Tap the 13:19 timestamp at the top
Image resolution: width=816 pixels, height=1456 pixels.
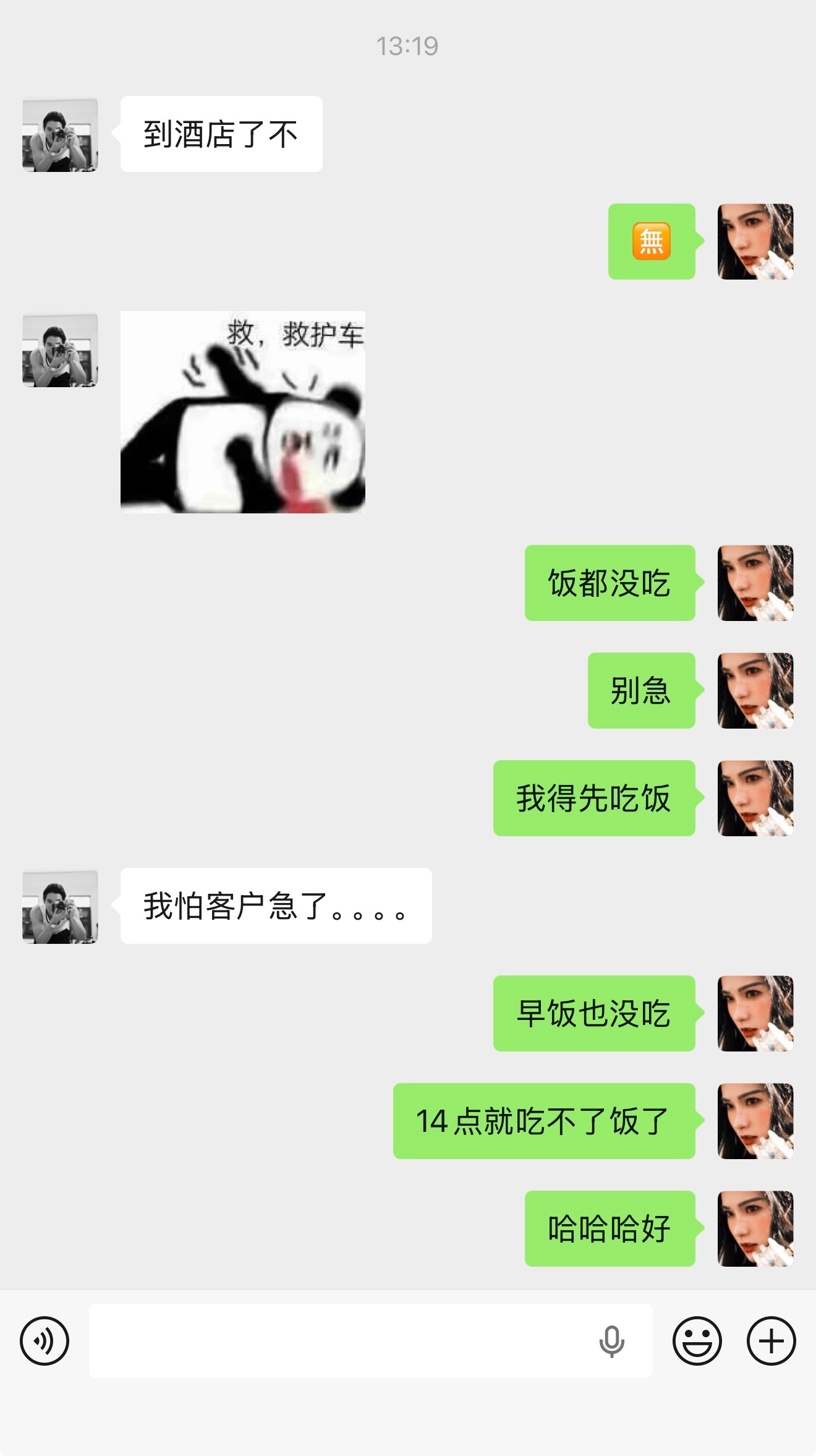tap(408, 44)
